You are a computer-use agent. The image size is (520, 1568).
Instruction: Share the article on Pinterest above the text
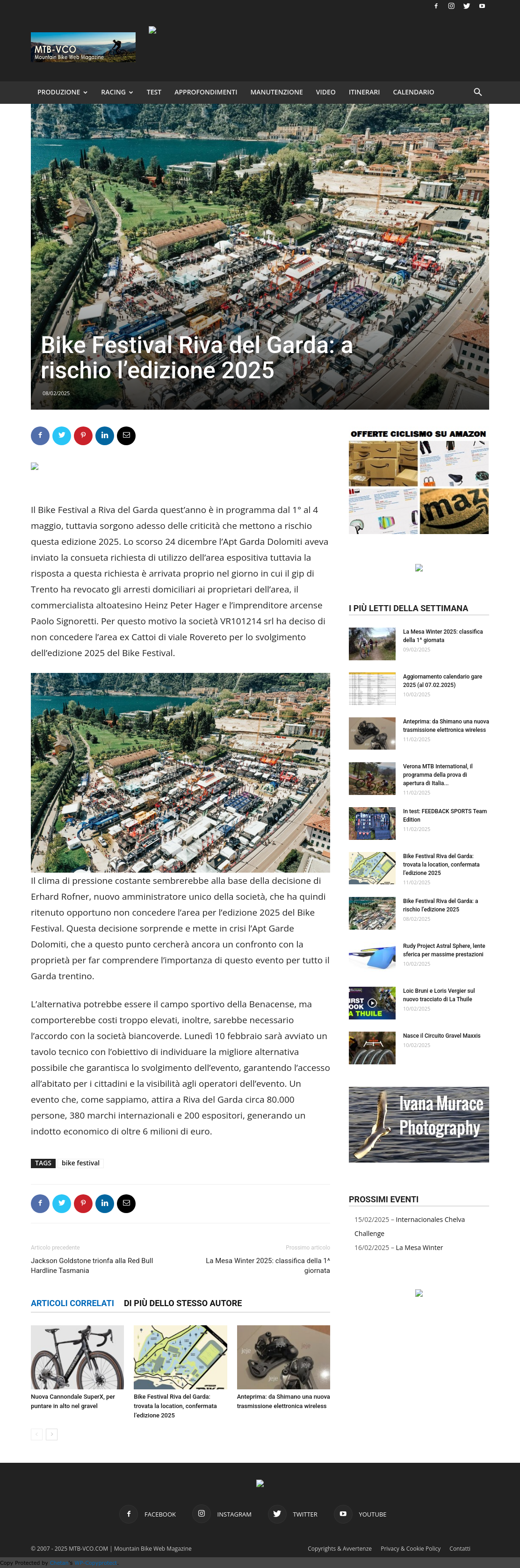83,436
